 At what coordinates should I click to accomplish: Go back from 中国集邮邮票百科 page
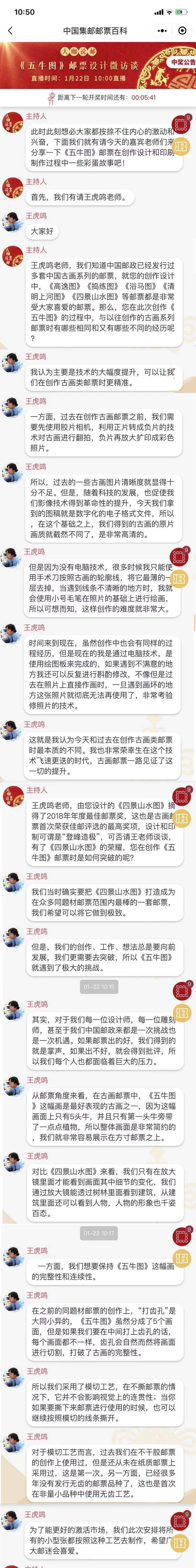point(10,30)
